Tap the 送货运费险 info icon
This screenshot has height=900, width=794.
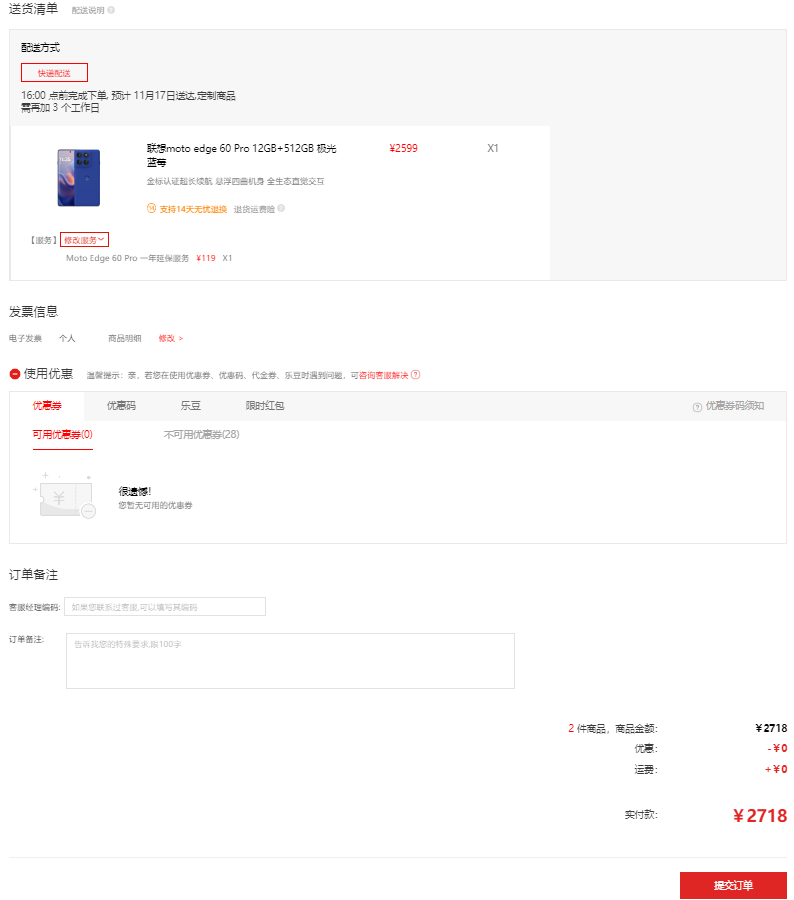click(x=281, y=209)
